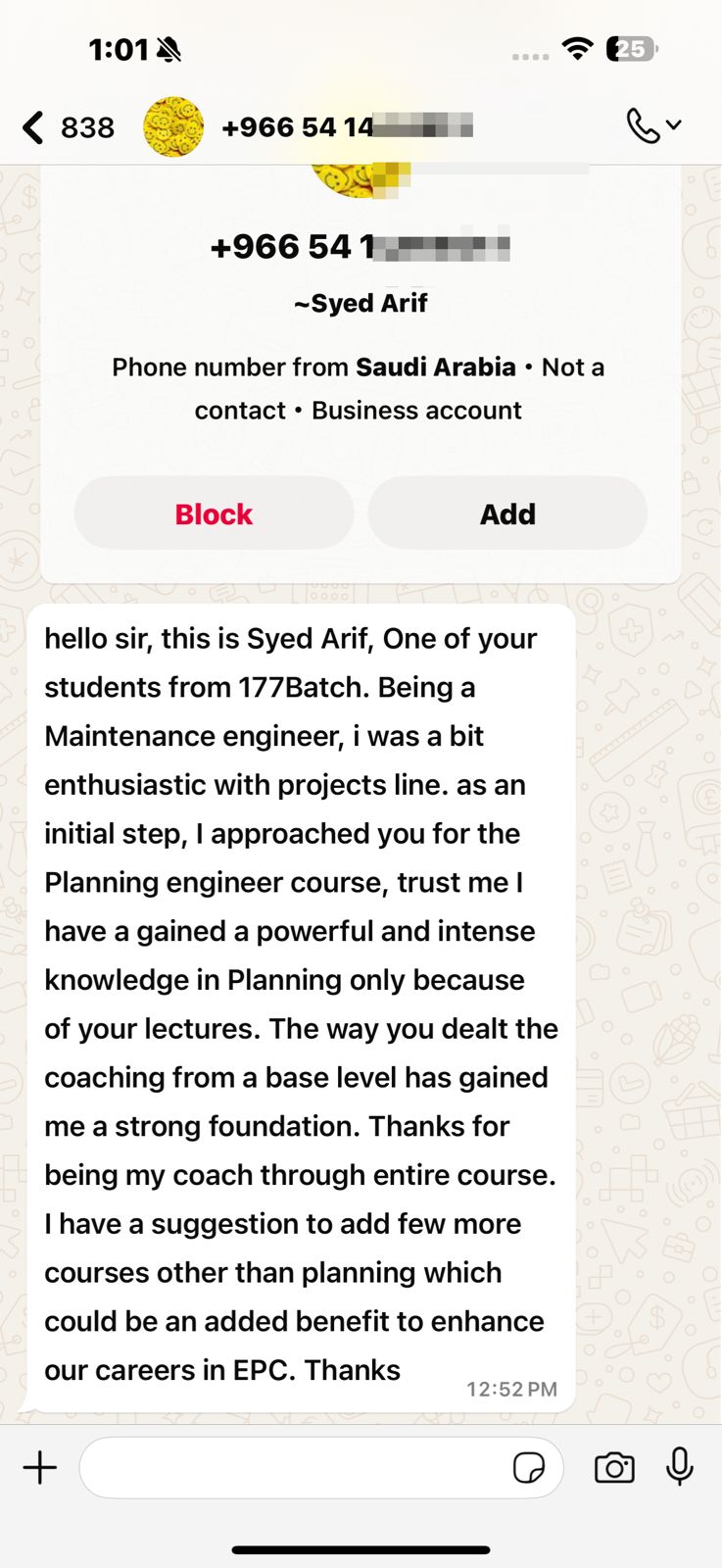This screenshot has width=722, height=1568.
Task: Open the sticker picker icon
Action: point(529,1467)
